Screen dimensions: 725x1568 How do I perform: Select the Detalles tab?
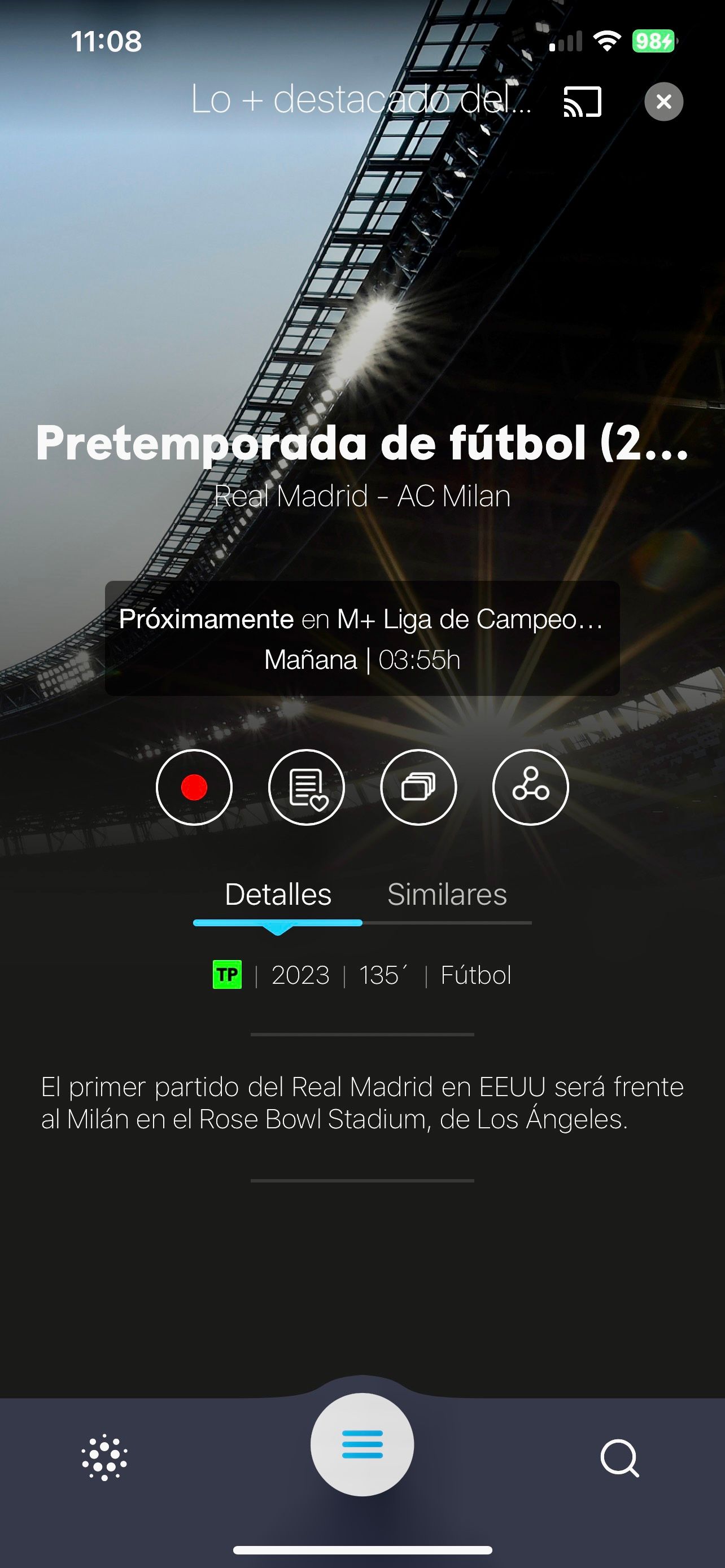pos(278,895)
